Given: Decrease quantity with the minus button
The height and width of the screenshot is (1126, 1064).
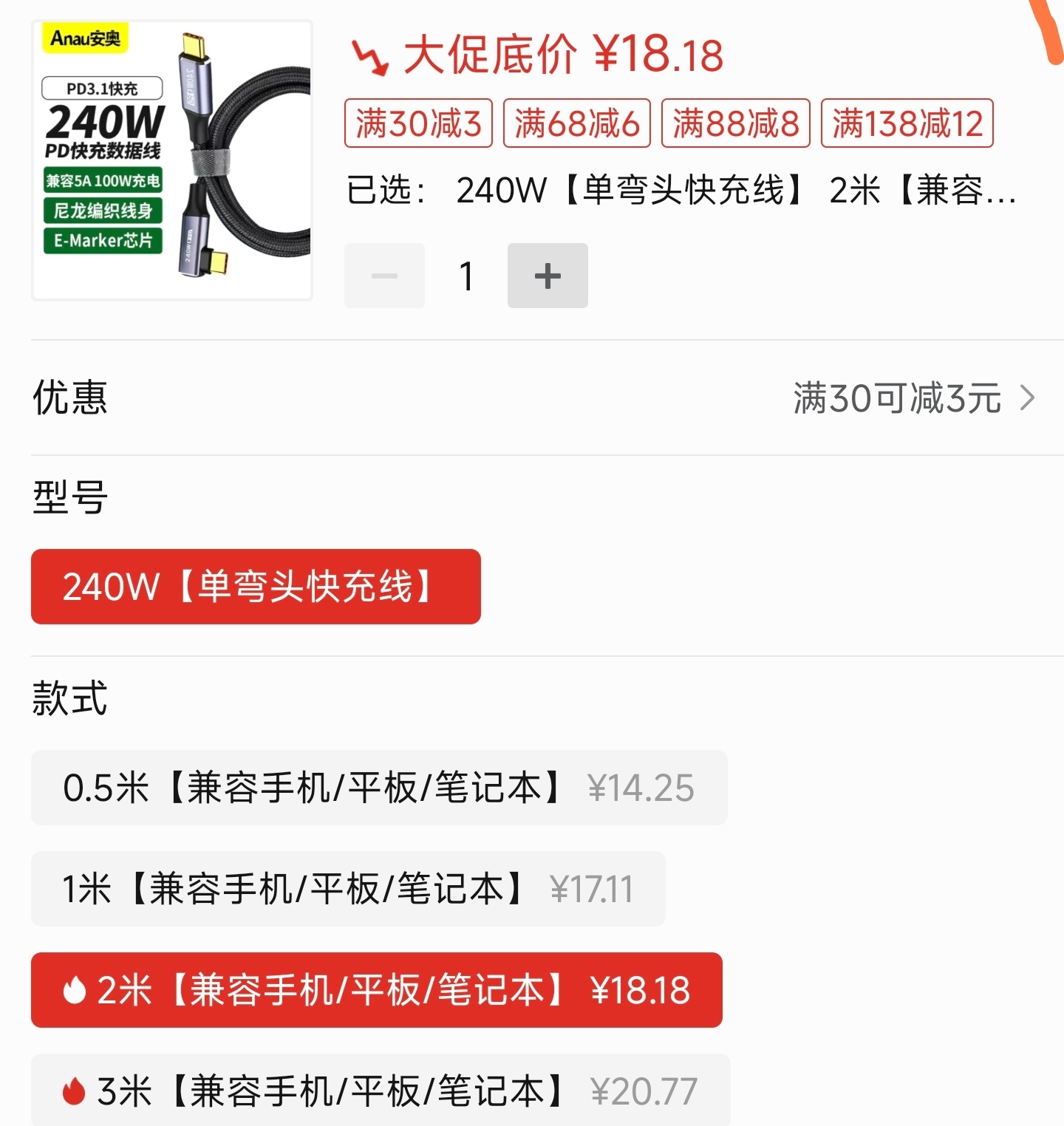Looking at the screenshot, I should point(384,276).
